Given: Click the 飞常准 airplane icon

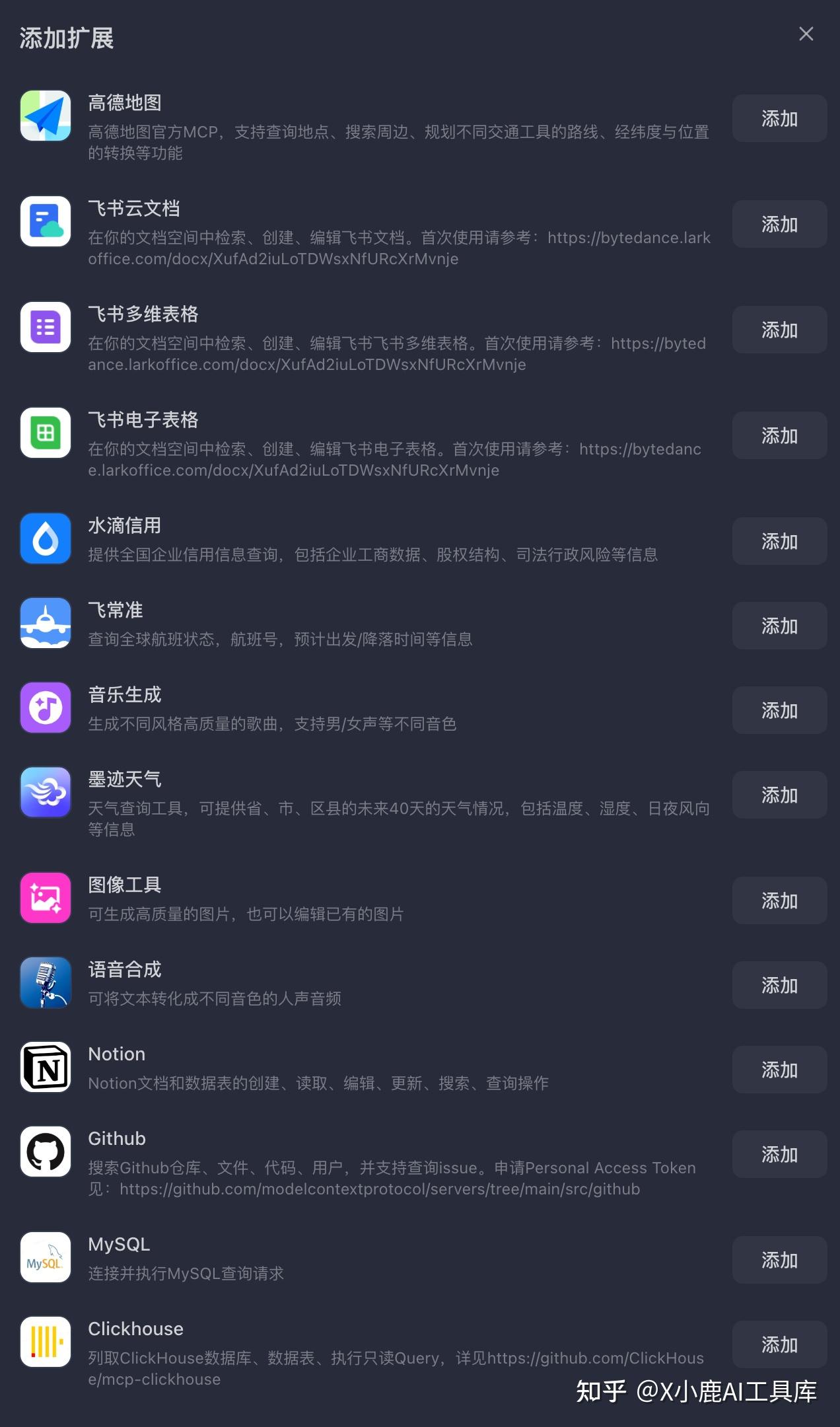Looking at the screenshot, I should click(x=45, y=623).
